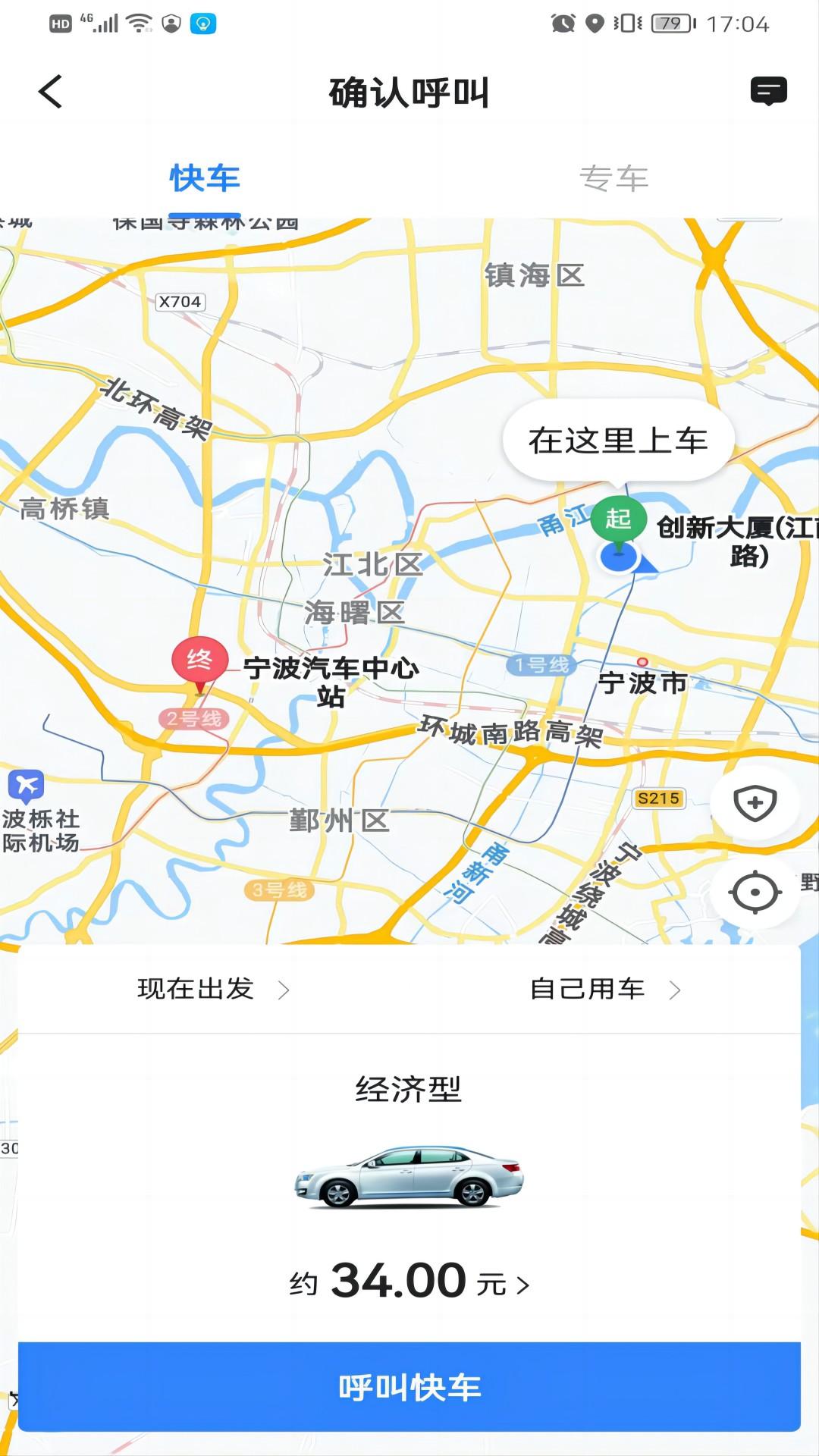Image resolution: width=819 pixels, height=1456 pixels.
Task: Click the safety shield icon on the map
Action: (754, 802)
